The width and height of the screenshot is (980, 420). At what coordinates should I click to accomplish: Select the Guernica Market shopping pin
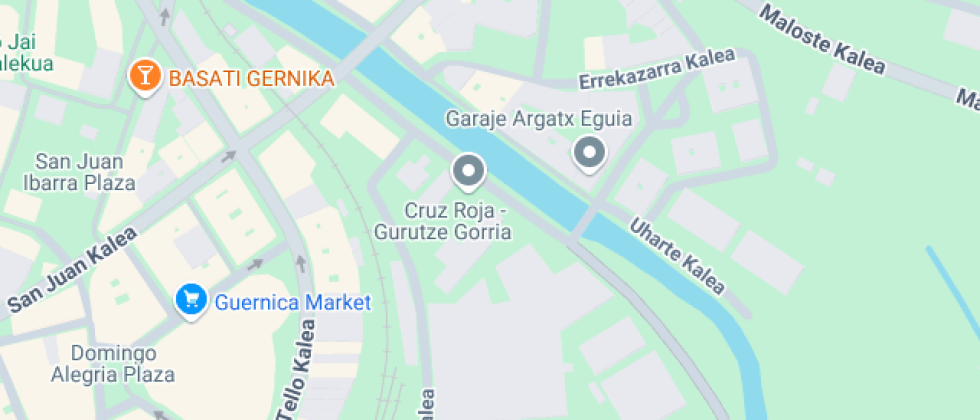point(192,301)
